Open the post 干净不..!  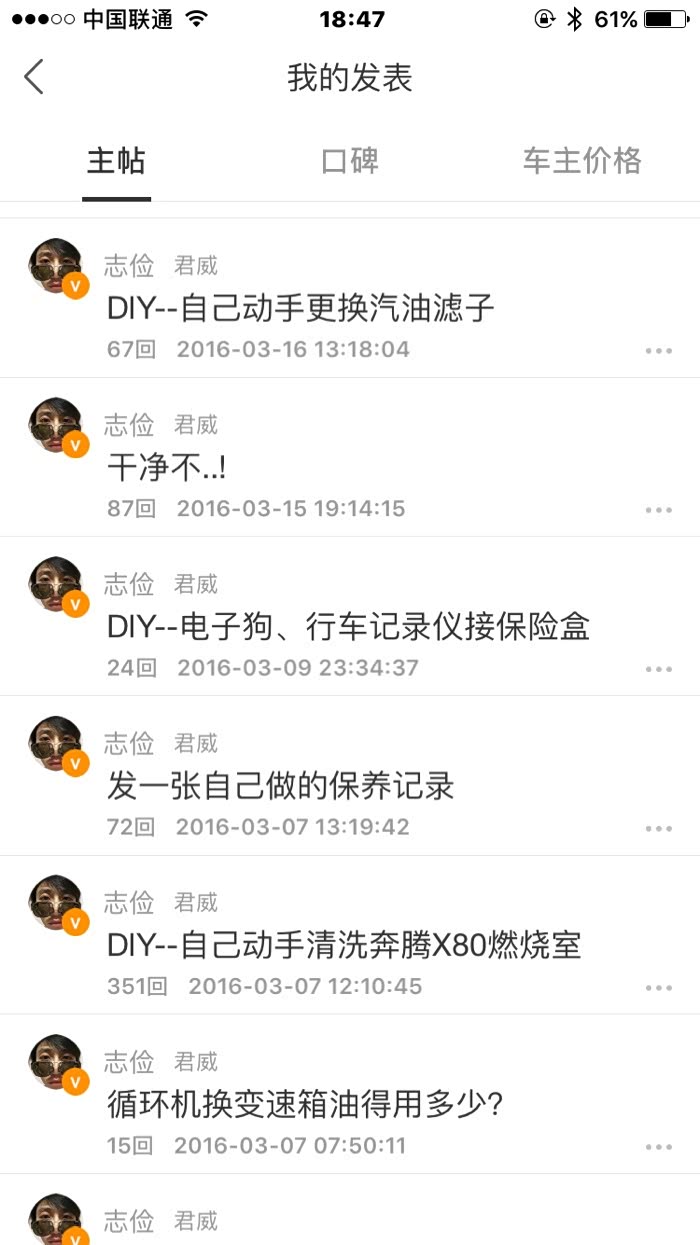point(166,467)
